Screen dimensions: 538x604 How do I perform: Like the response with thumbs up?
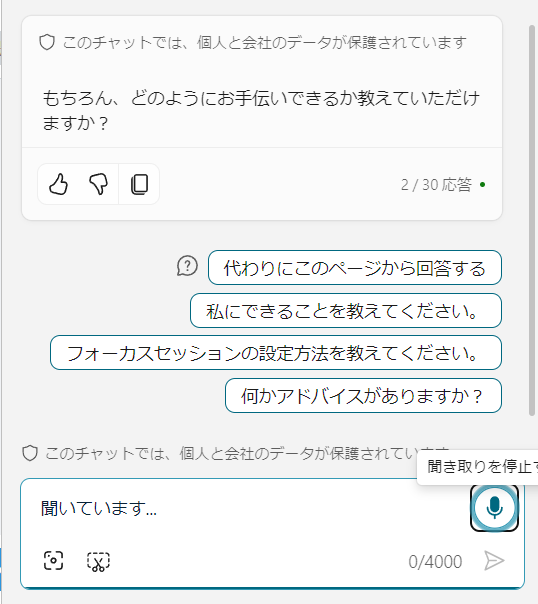pyautogui.click(x=59, y=184)
